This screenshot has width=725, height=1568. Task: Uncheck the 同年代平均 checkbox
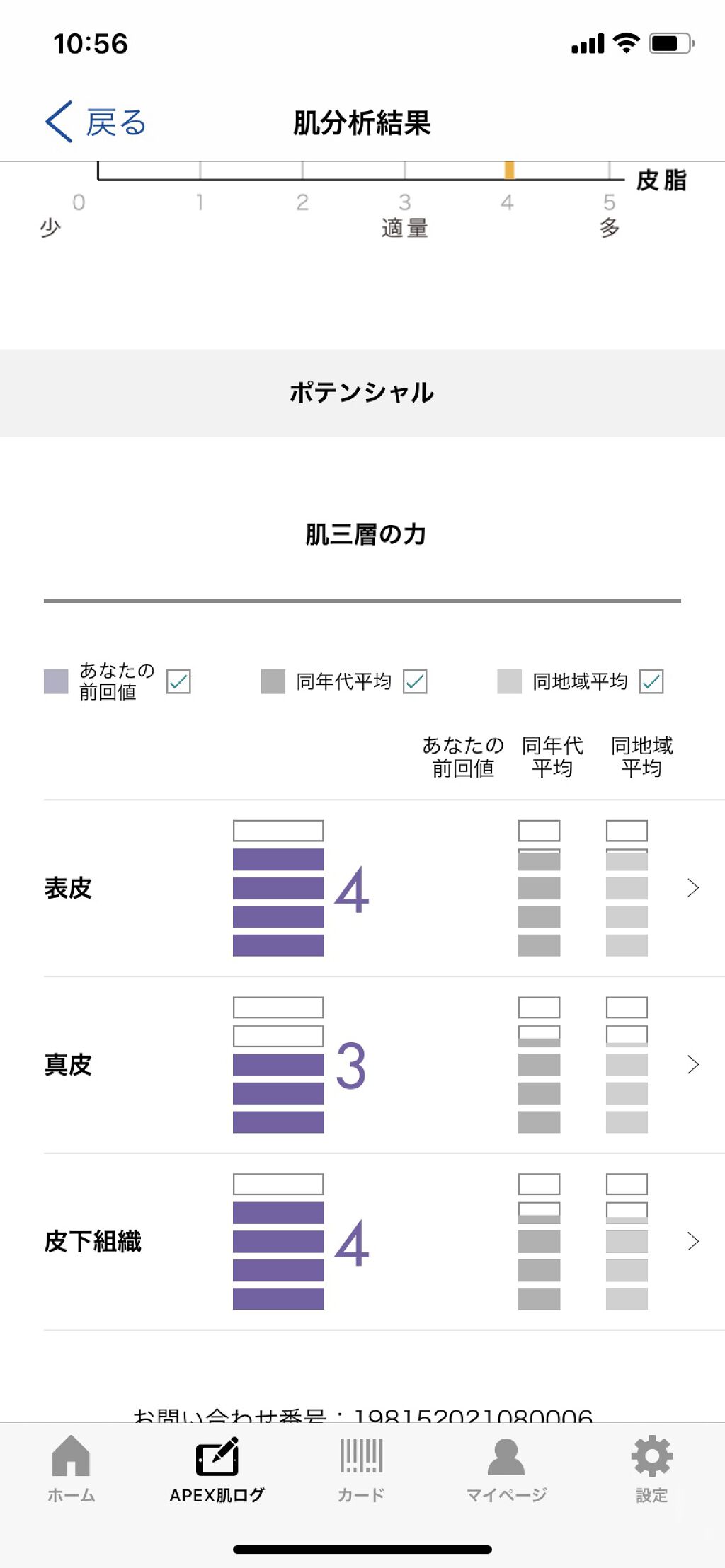415,681
